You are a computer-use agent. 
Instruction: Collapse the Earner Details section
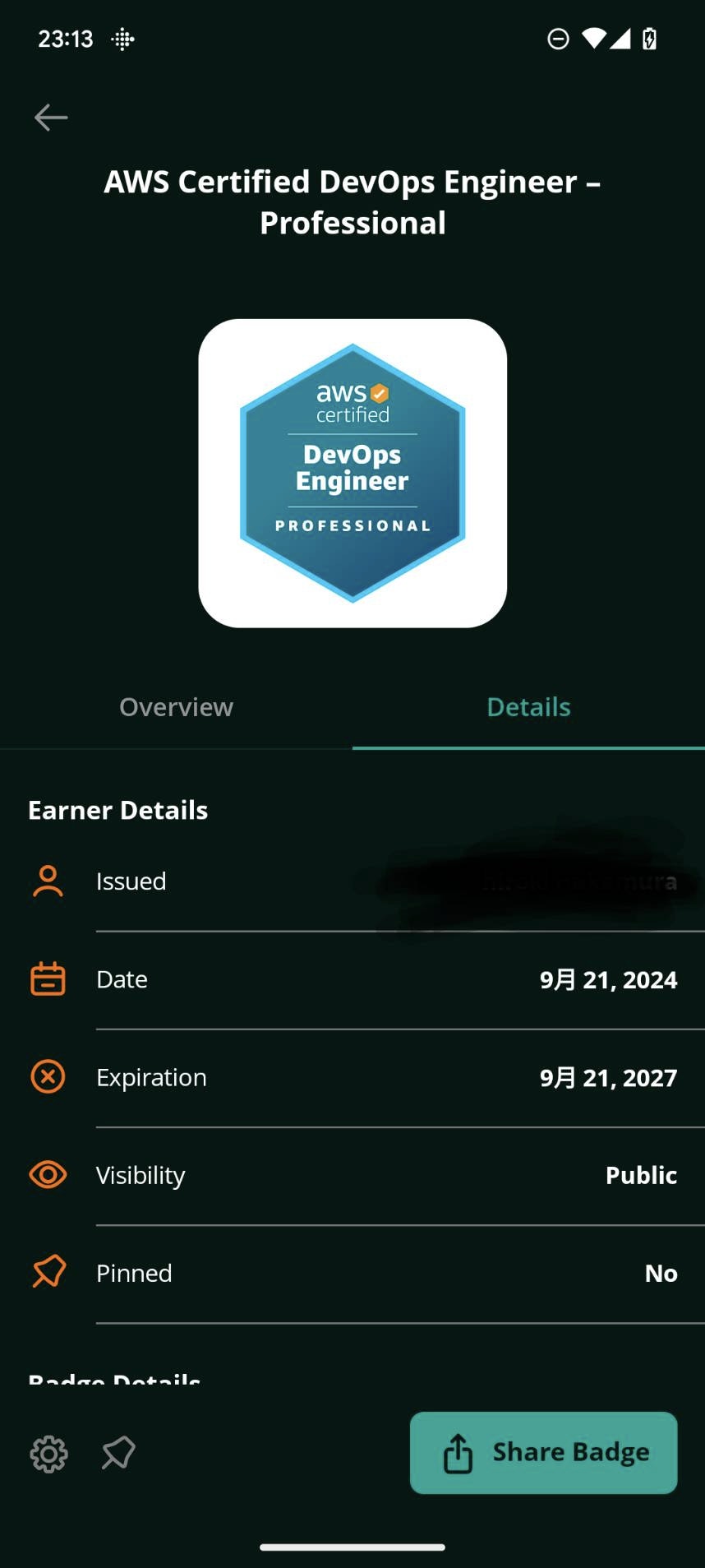click(x=117, y=809)
